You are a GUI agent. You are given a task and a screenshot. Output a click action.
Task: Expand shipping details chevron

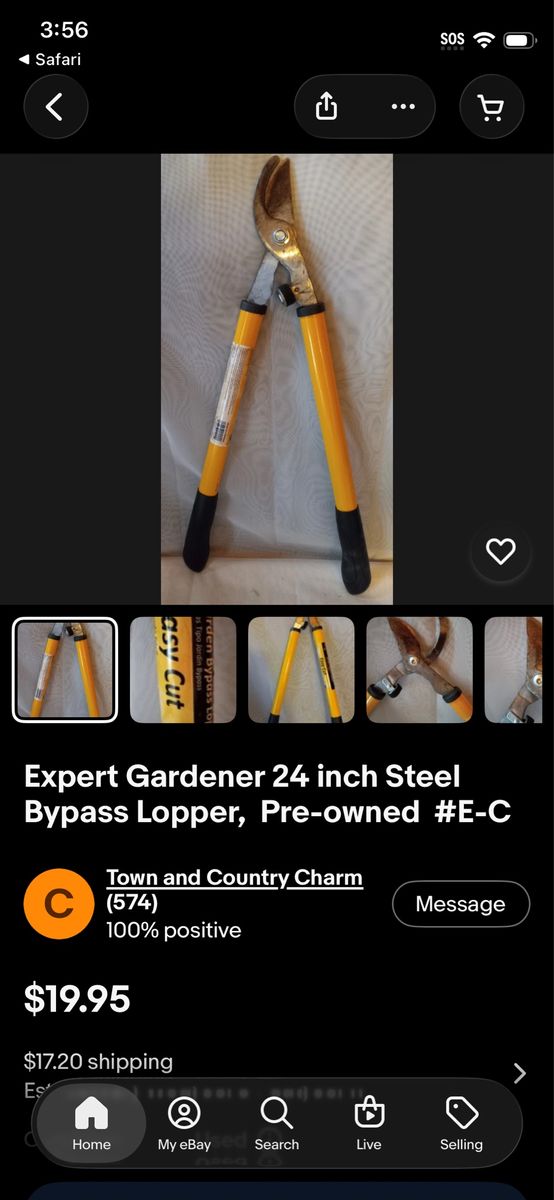pos(519,1074)
